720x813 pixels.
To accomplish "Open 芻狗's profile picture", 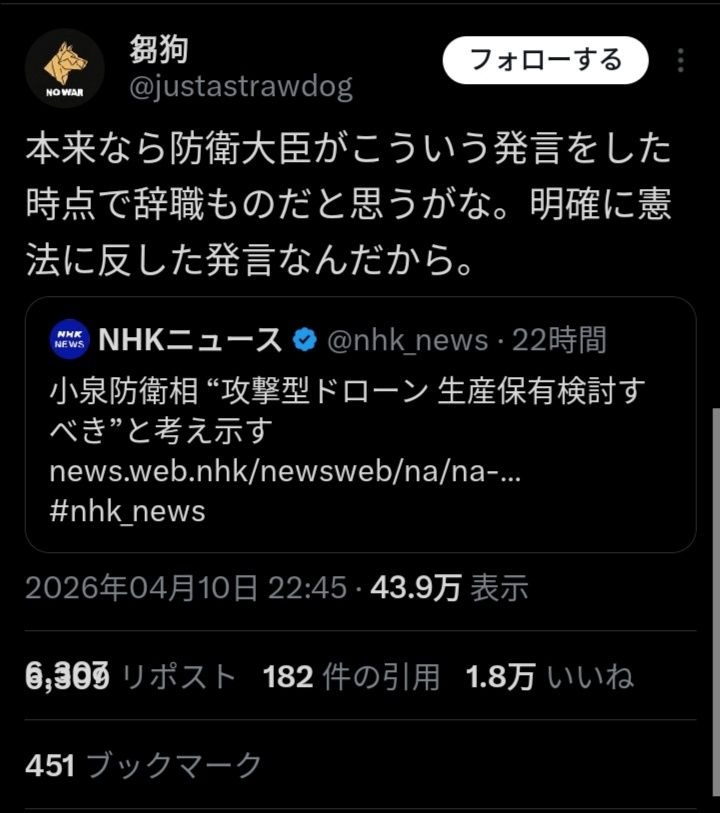I will pyautogui.click(x=65, y=68).
